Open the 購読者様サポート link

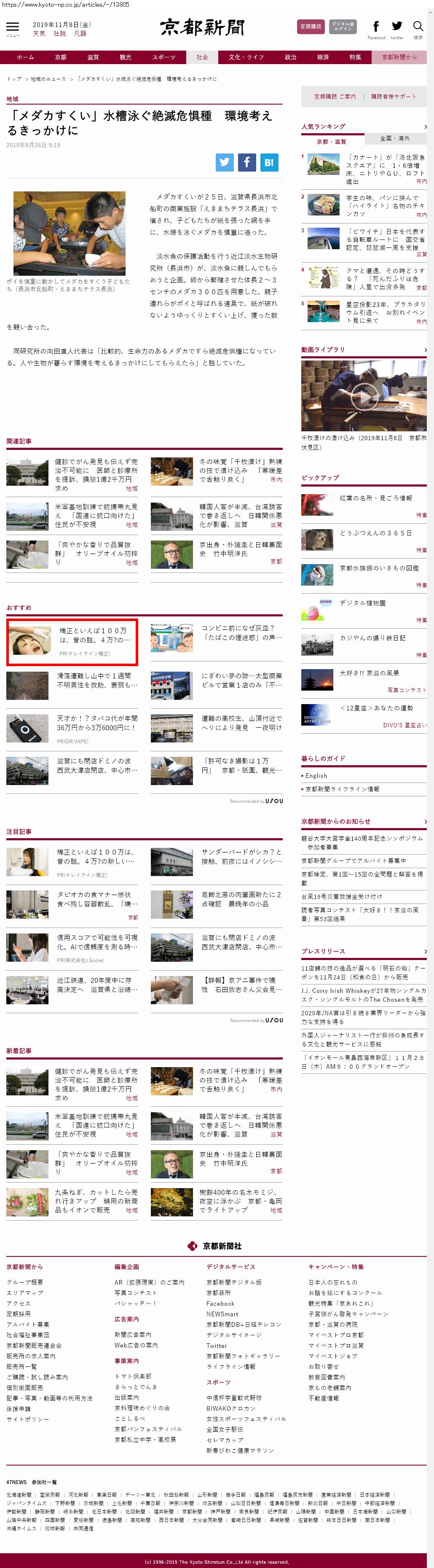[394, 96]
